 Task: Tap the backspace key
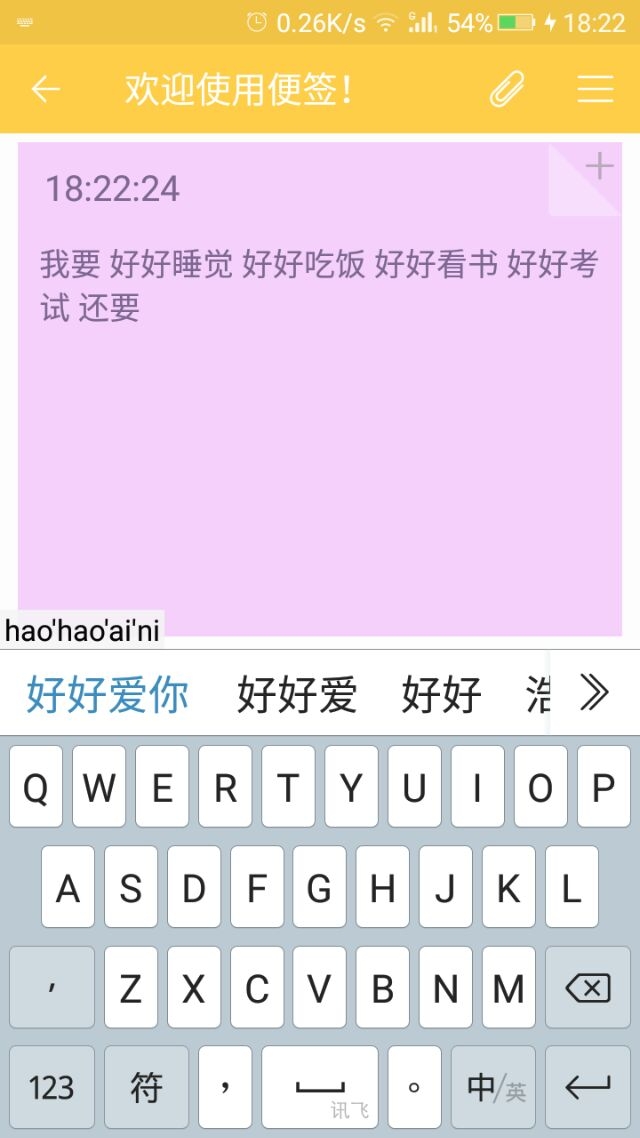pos(588,987)
